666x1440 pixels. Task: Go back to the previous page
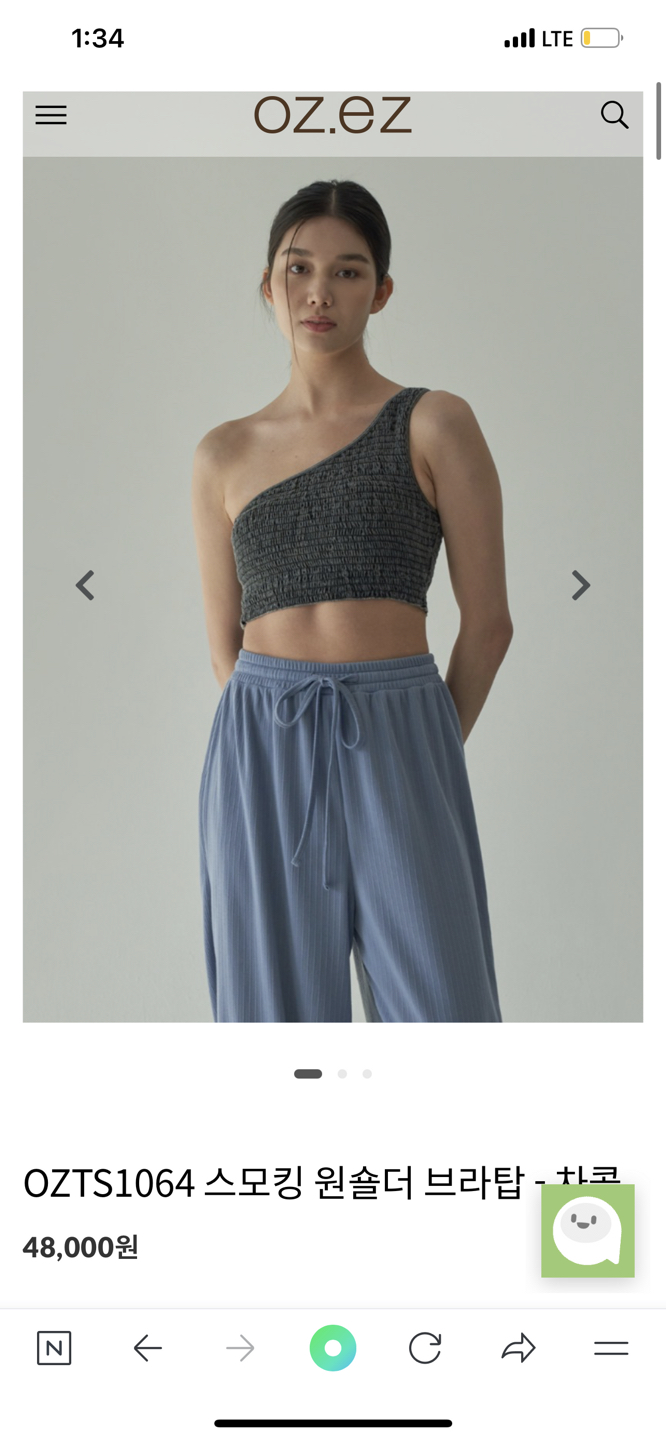pyautogui.click(x=147, y=1348)
